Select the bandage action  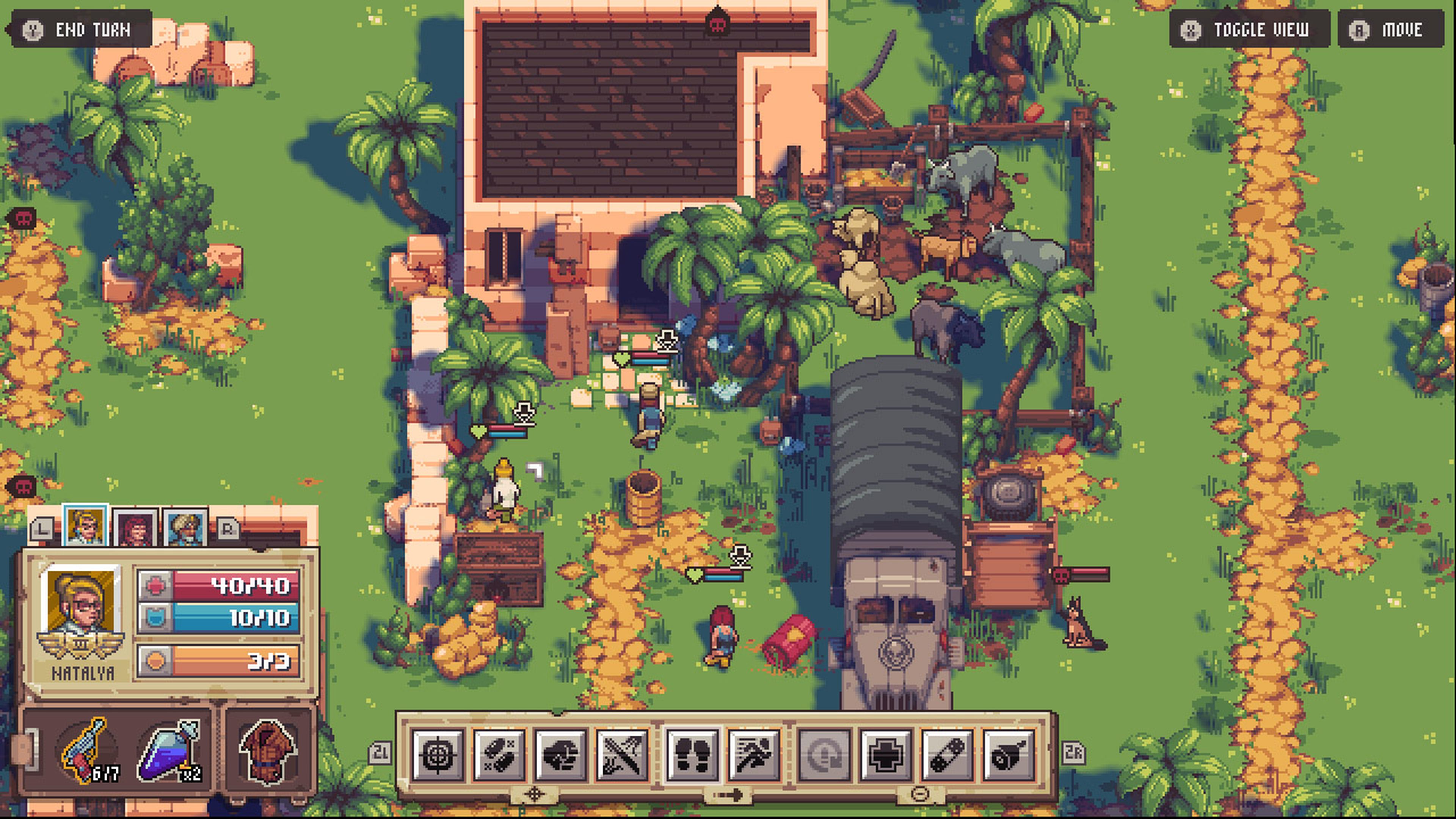coord(947,755)
